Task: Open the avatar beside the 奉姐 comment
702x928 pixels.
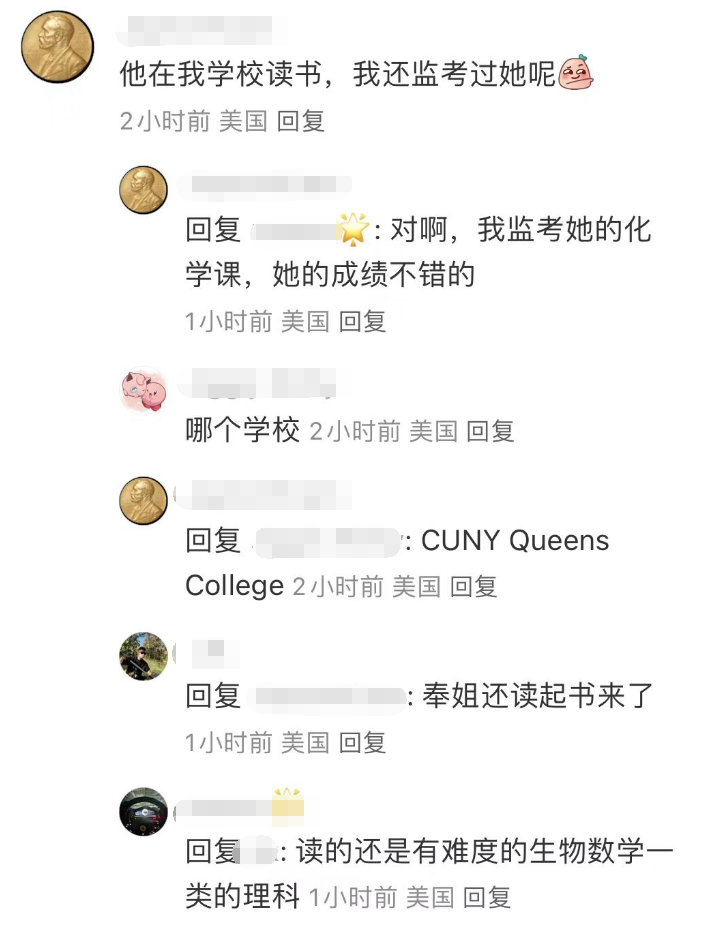Action: coord(143,656)
